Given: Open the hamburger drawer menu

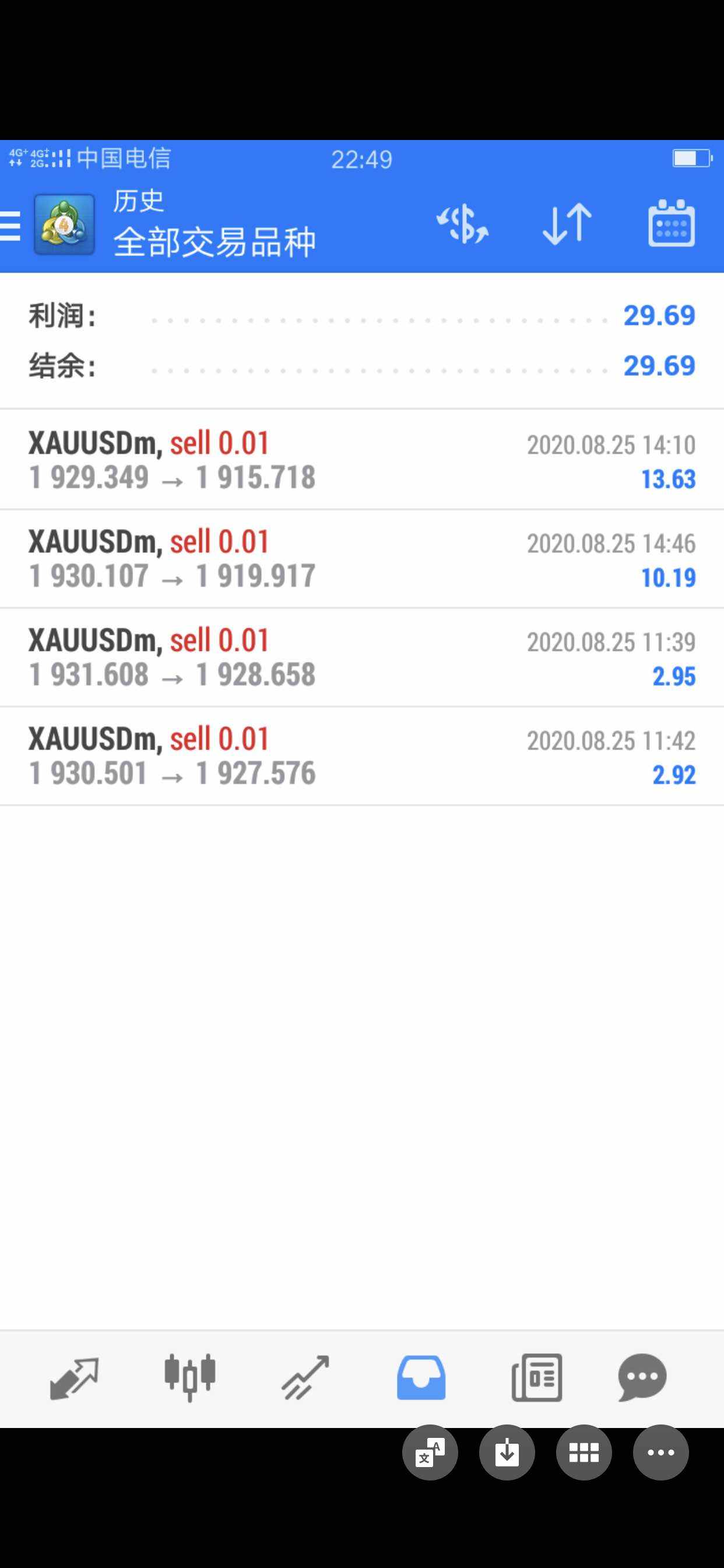Looking at the screenshot, I should coord(10,226).
